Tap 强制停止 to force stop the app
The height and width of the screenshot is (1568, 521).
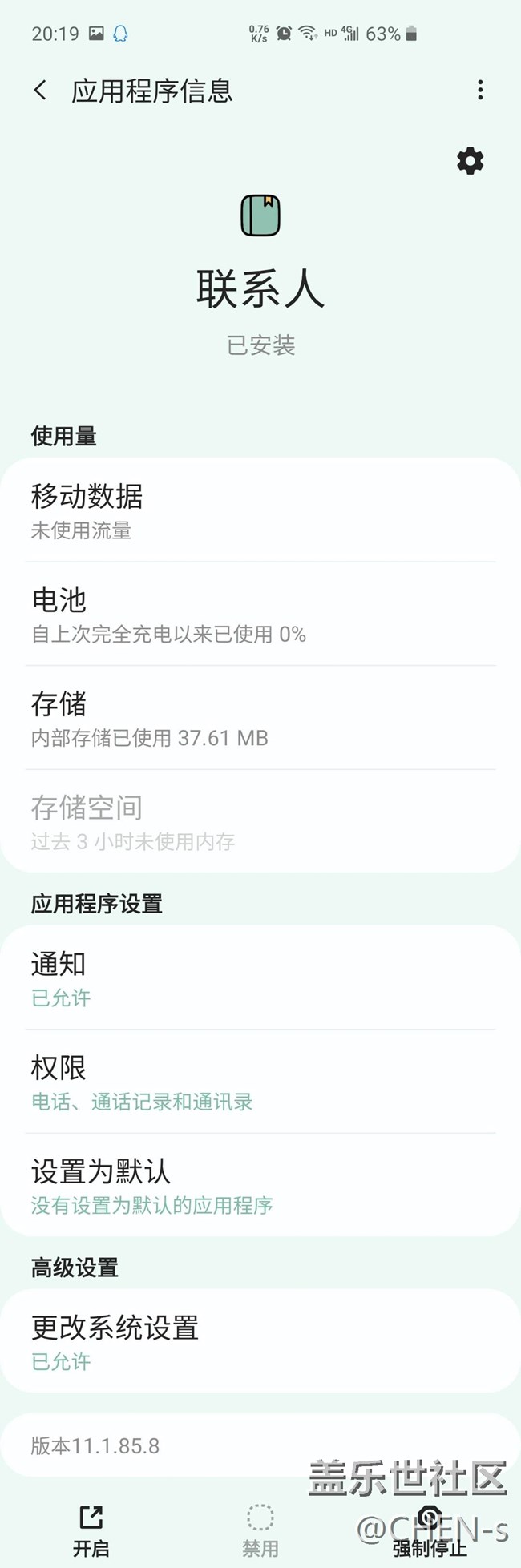(430, 1530)
